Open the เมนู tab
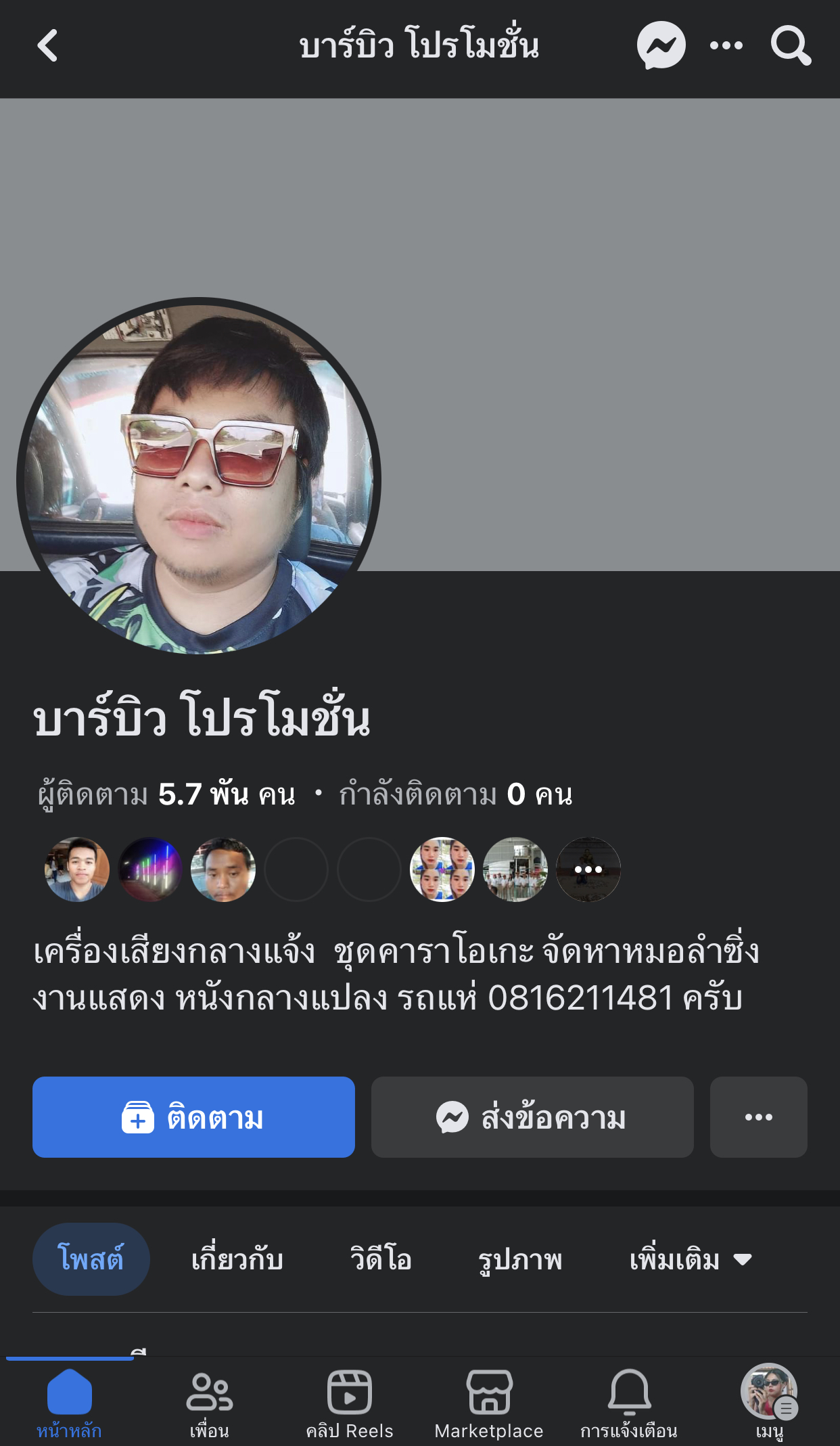Screen dimensions: 840x1446 coord(770,1402)
